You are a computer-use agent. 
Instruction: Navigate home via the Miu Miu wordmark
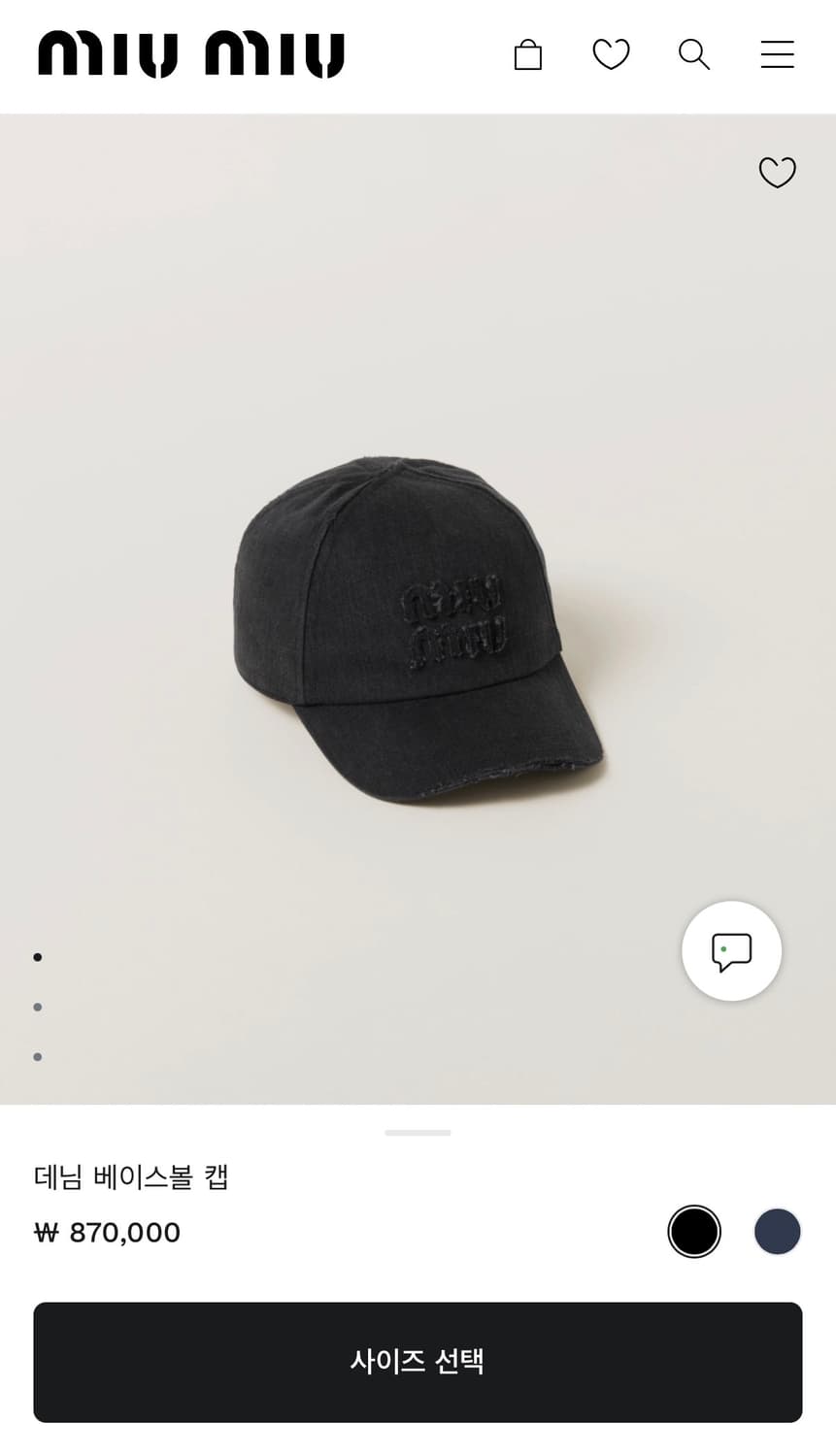pyautogui.click(x=190, y=54)
